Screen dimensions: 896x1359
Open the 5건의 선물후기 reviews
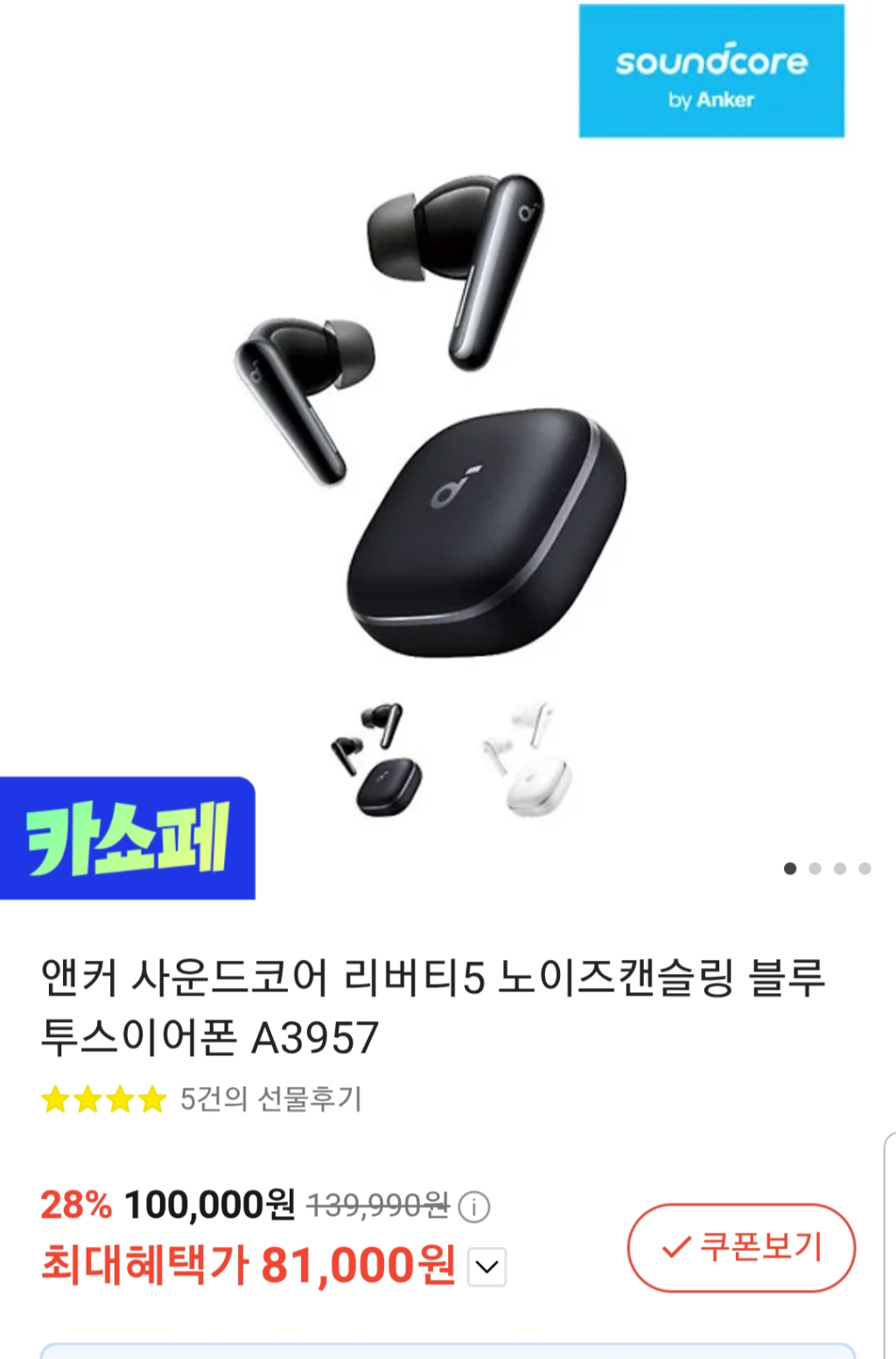[x=269, y=1098]
